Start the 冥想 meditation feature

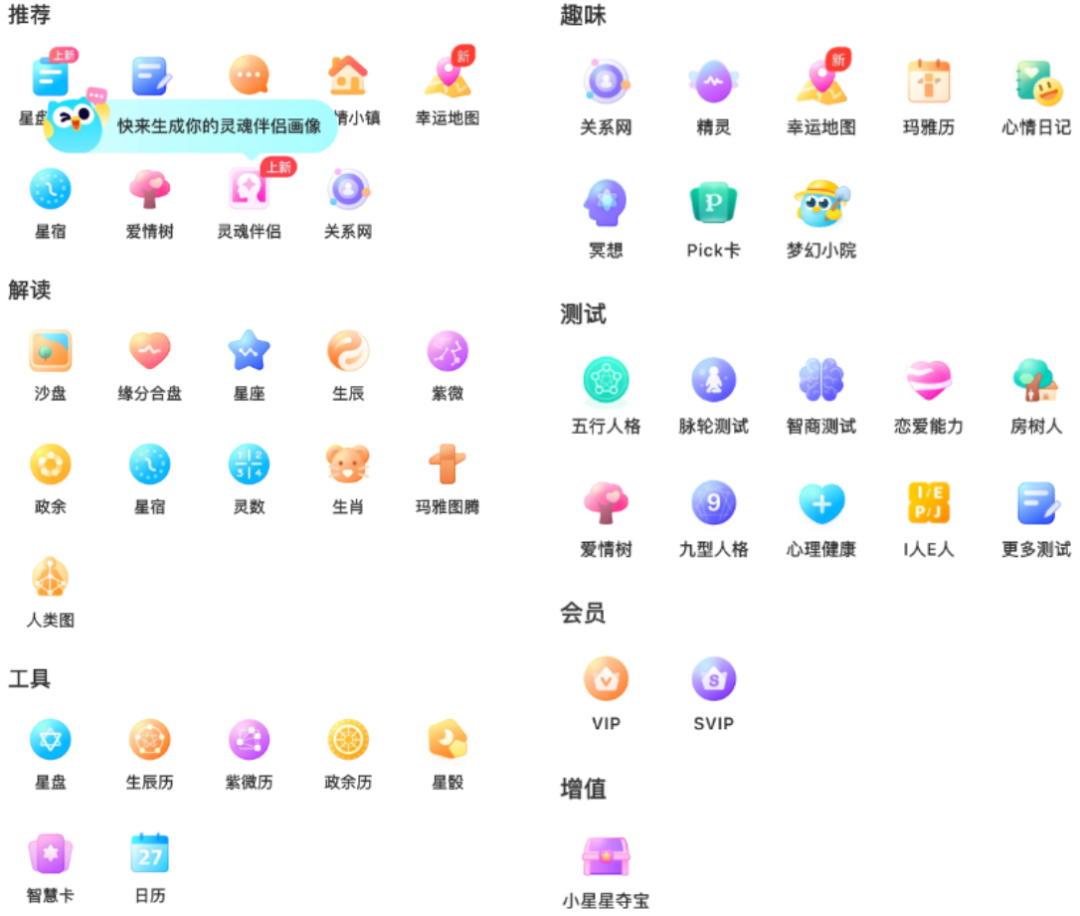click(606, 205)
